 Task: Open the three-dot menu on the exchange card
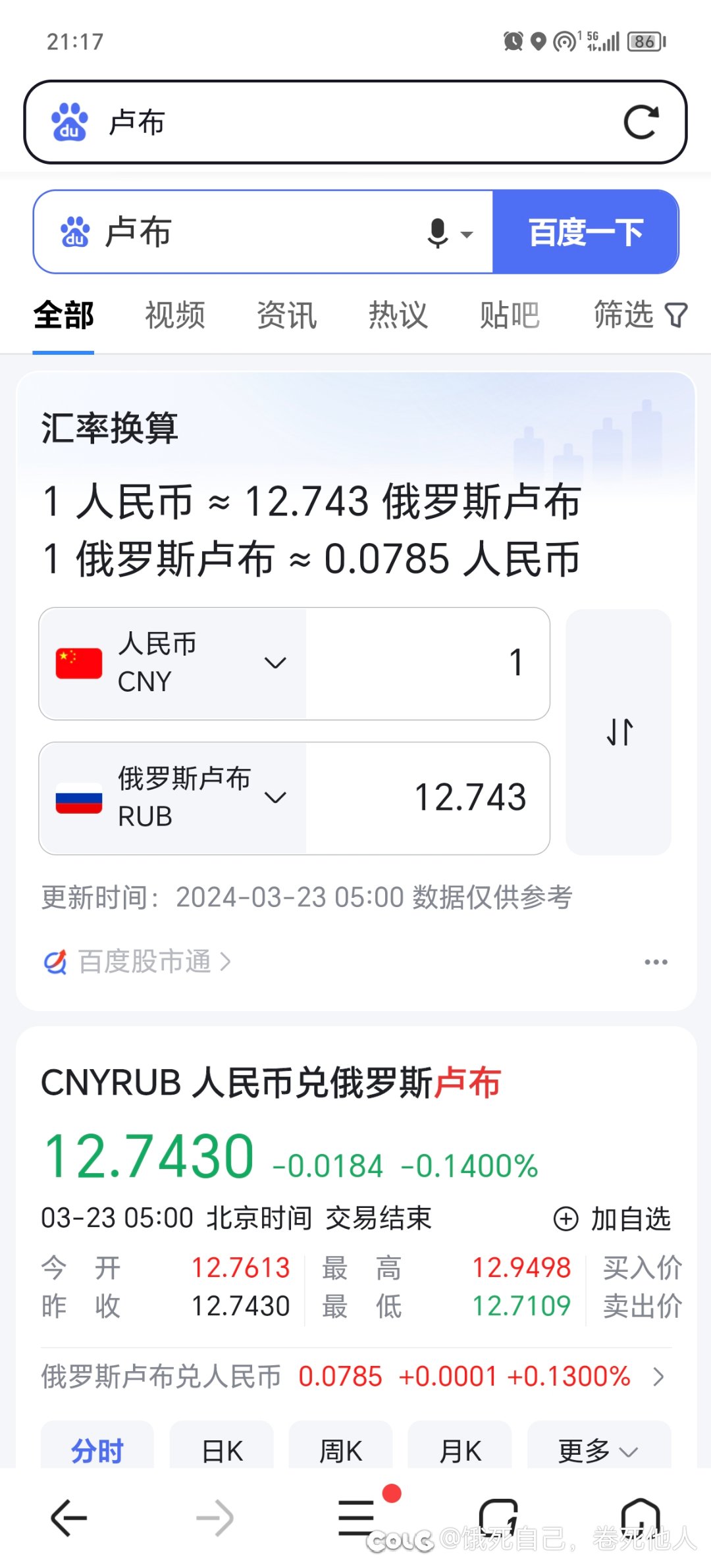[656, 962]
